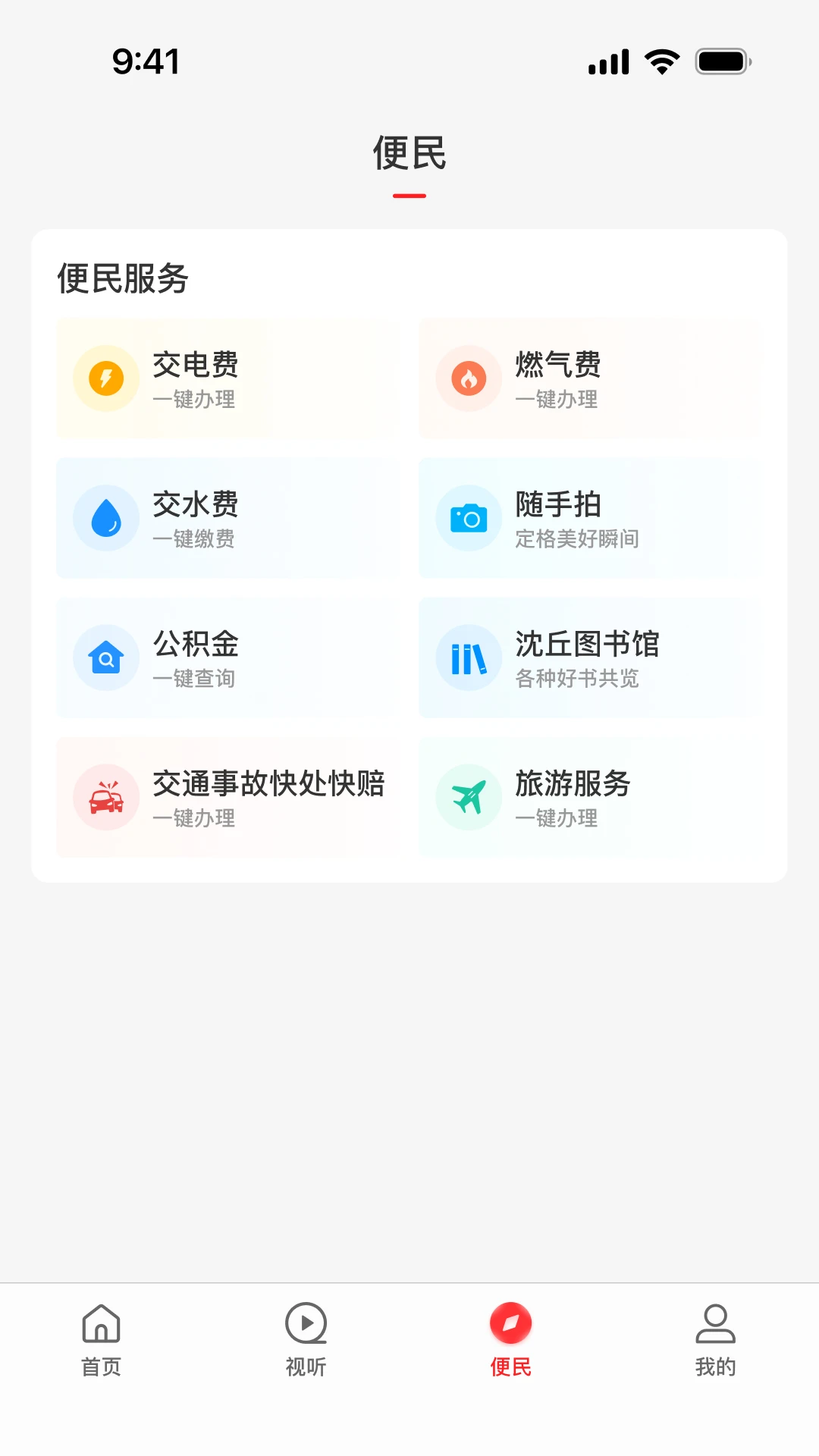Viewport: 819px width, 1456px height.
Task: Tap the Wi-Fi status icon
Action: 660,61
